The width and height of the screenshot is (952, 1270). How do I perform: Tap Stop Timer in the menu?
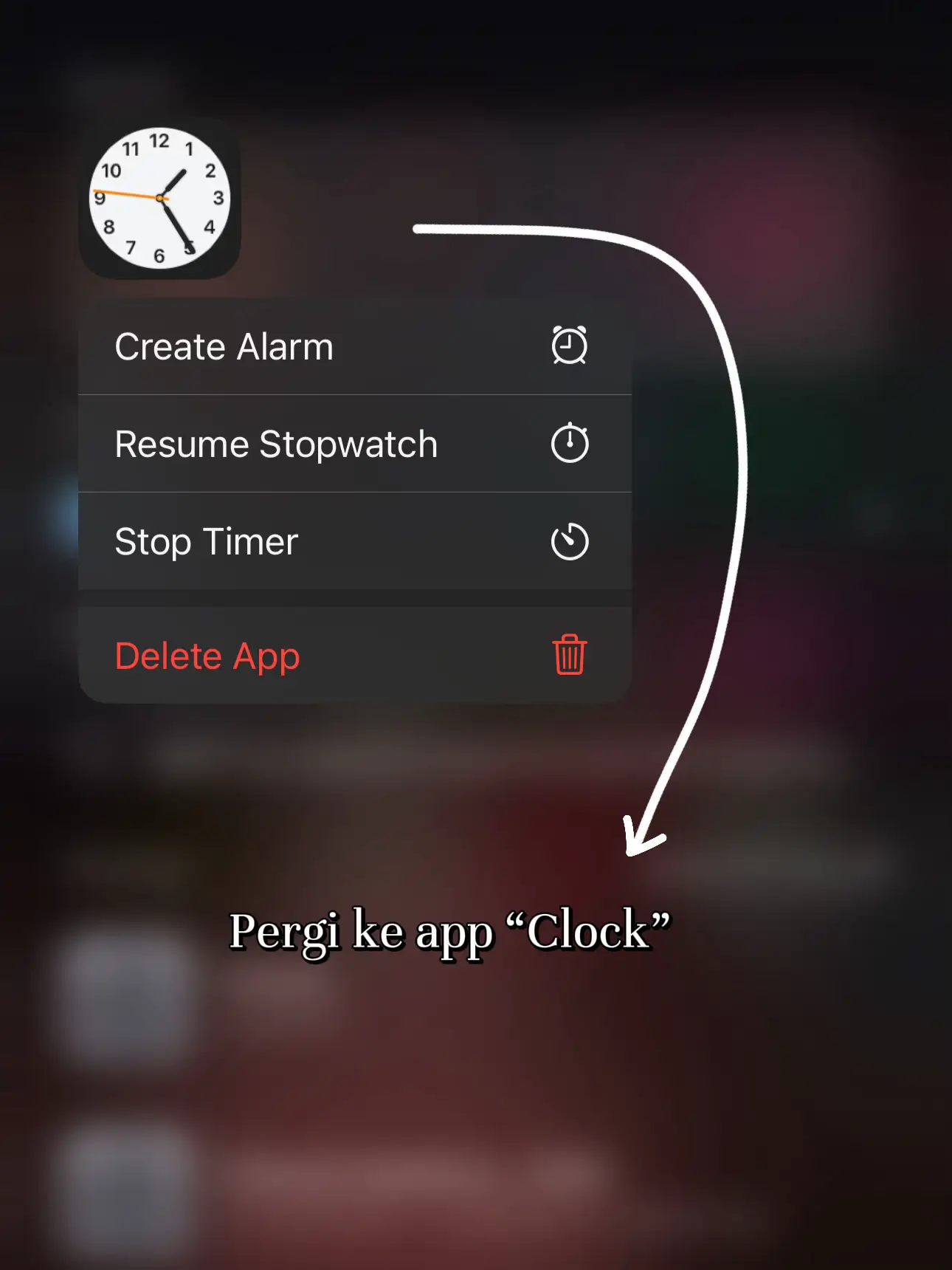[x=354, y=541]
